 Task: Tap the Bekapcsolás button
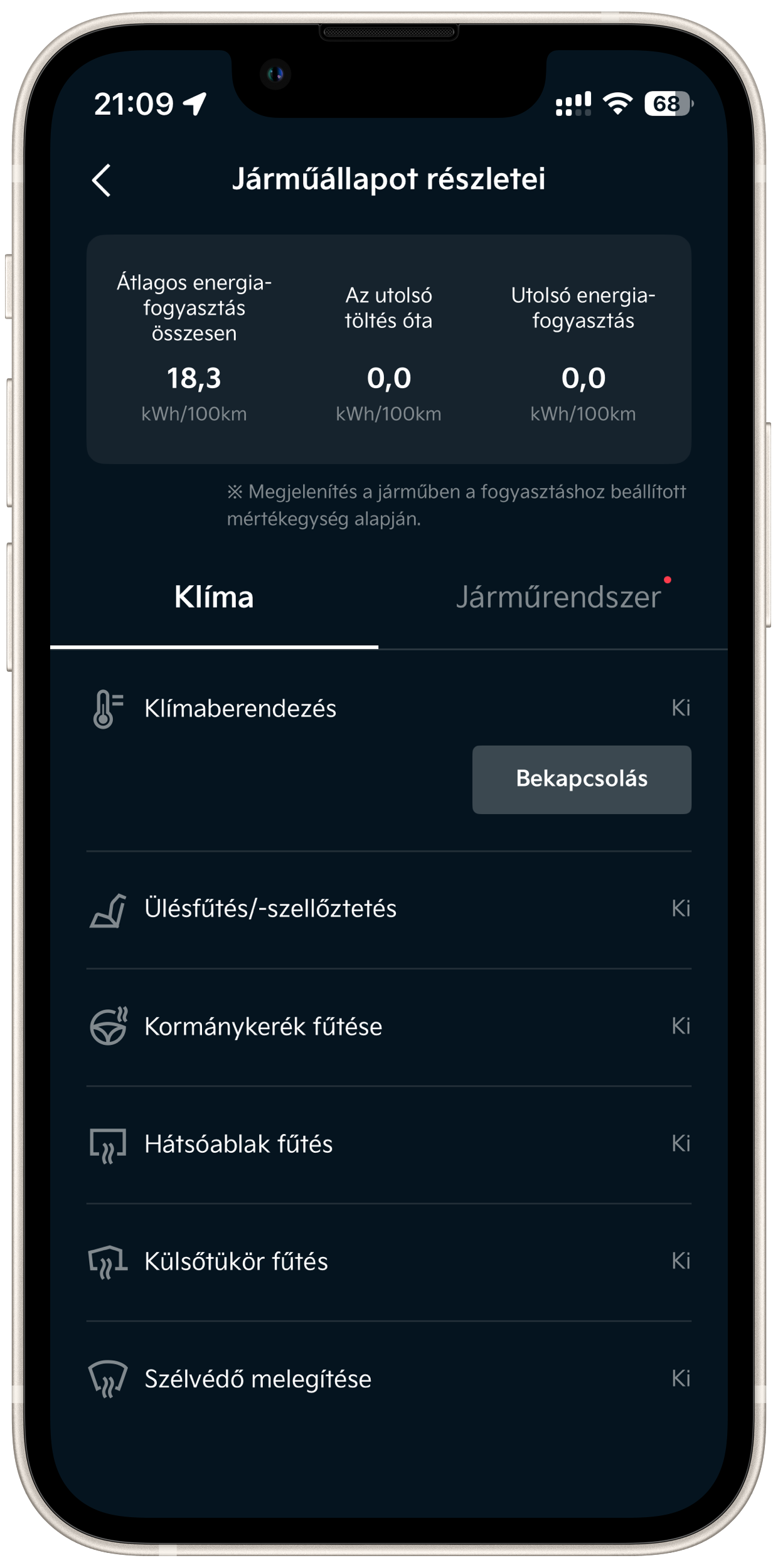click(x=581, y=779)
